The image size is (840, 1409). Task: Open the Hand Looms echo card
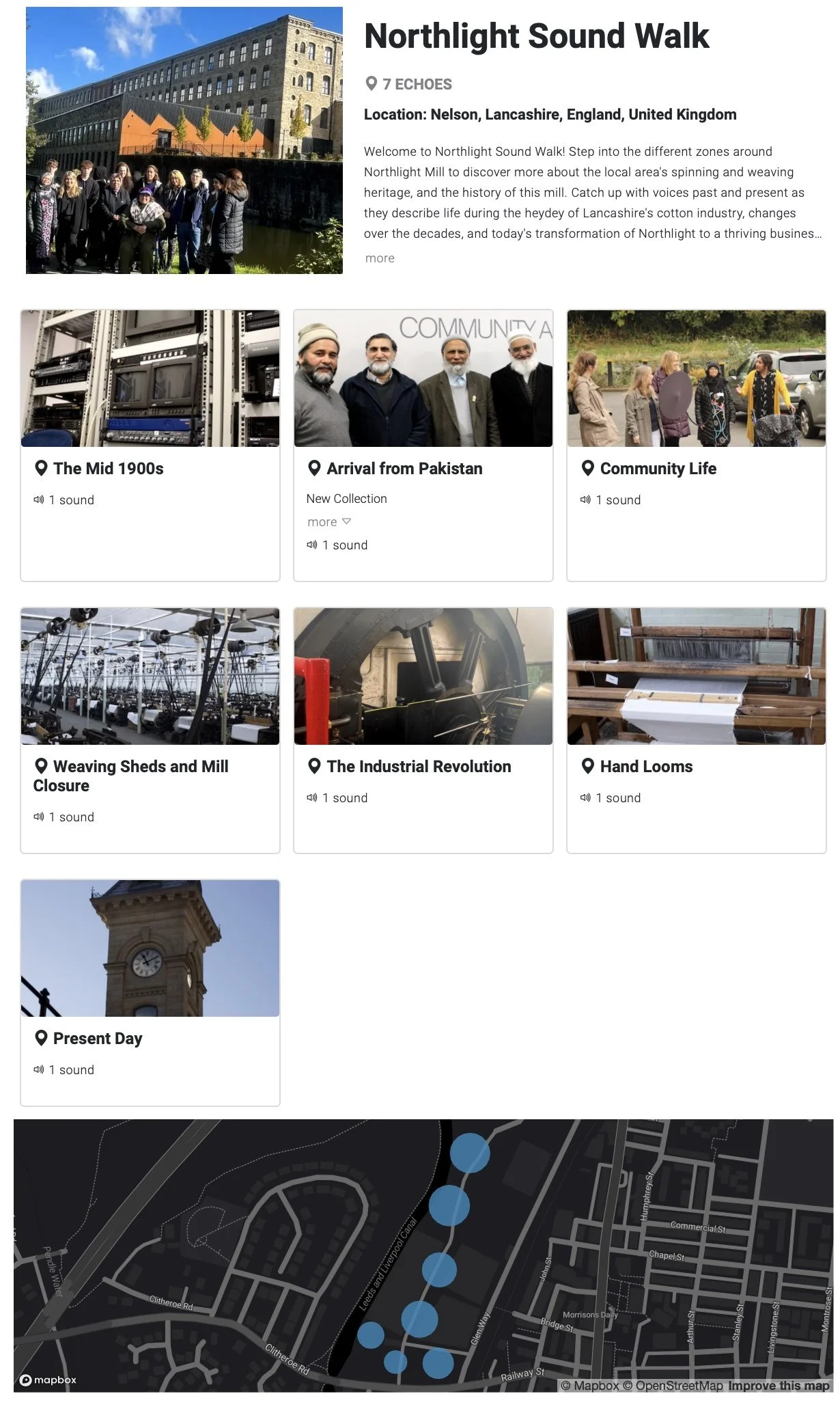[x=697, y=730]
